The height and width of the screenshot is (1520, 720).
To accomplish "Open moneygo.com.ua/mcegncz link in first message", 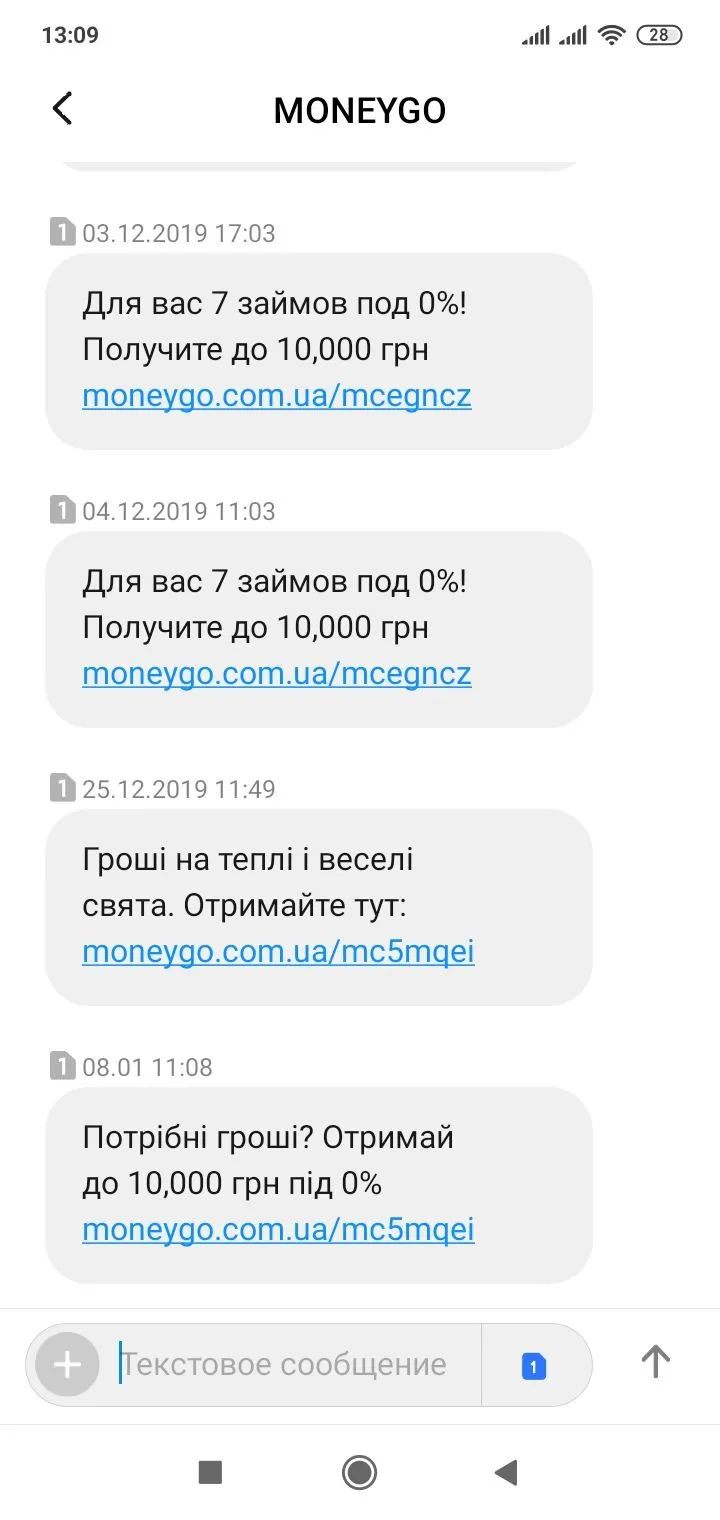I will tap(276, 395).
